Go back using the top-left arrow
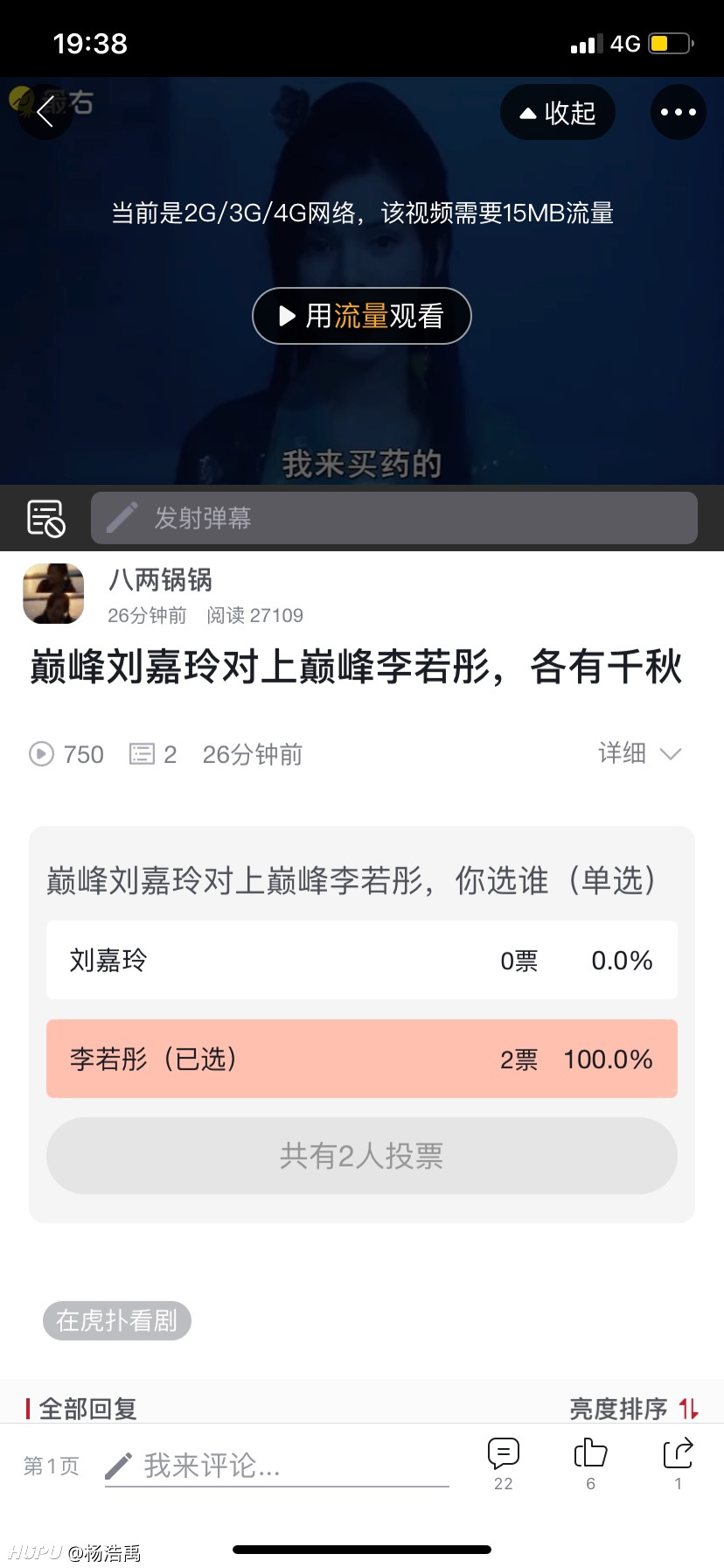The image size is (724, 1568). click(45, 111)
